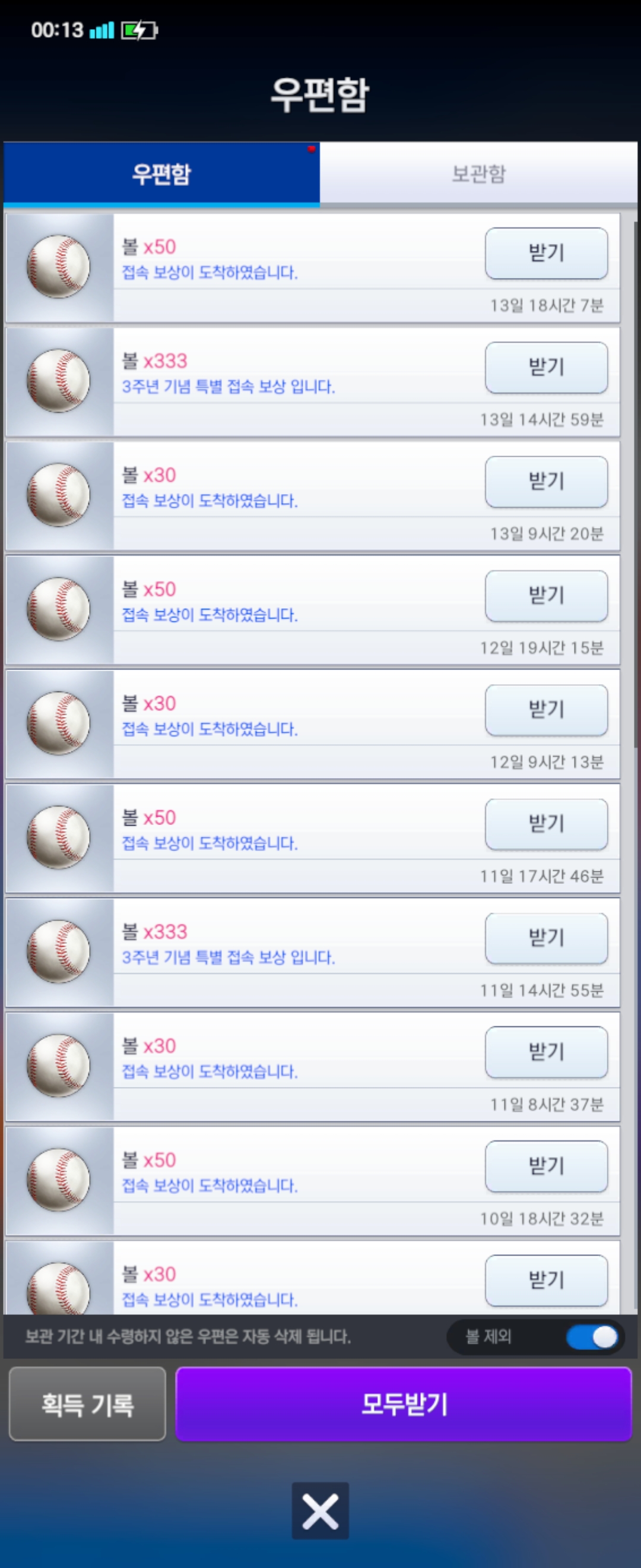Screen dimensions: 641x1568
Task: Tap 받기 for the mail expiring in 12일 9시간 13분
Action: point(546,710)
